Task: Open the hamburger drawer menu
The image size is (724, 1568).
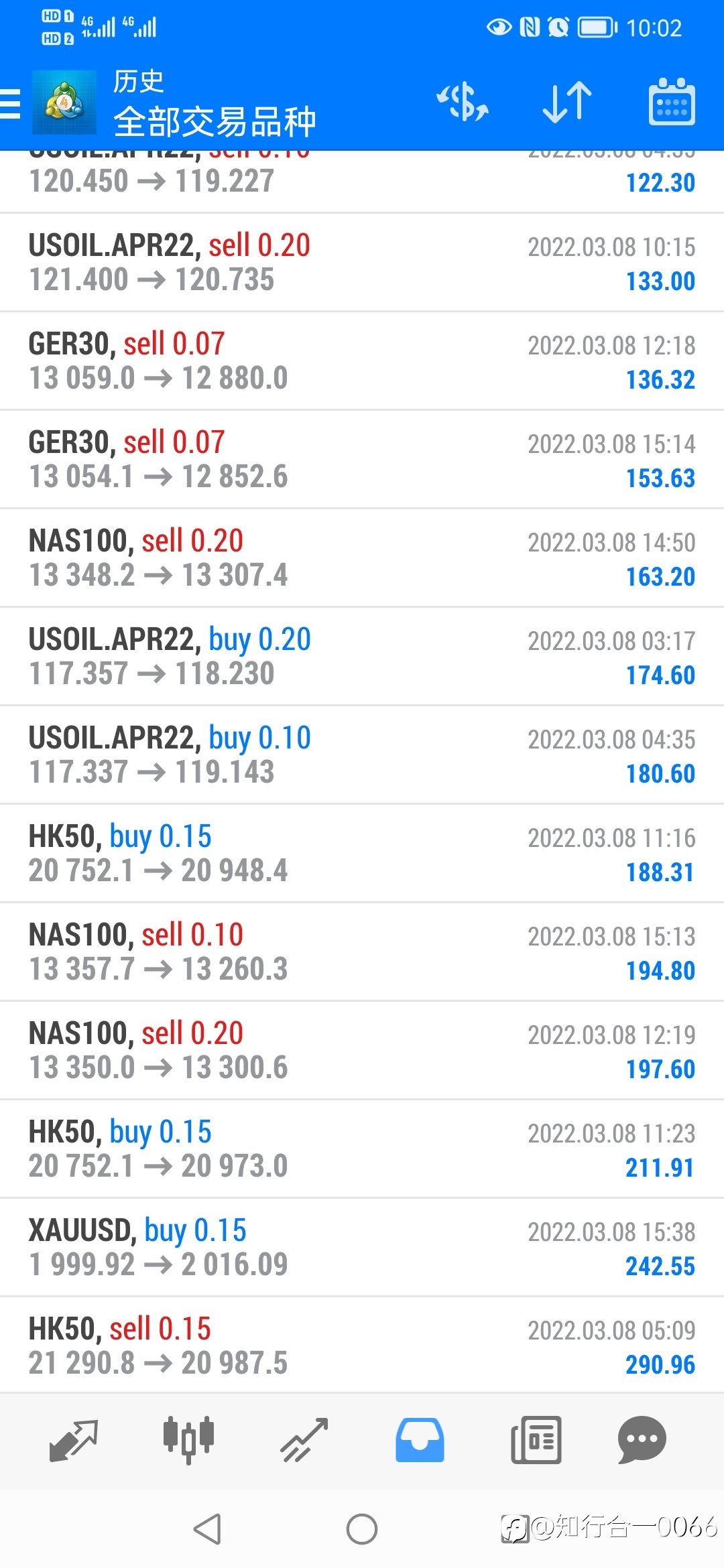Action: coord(10,104)
